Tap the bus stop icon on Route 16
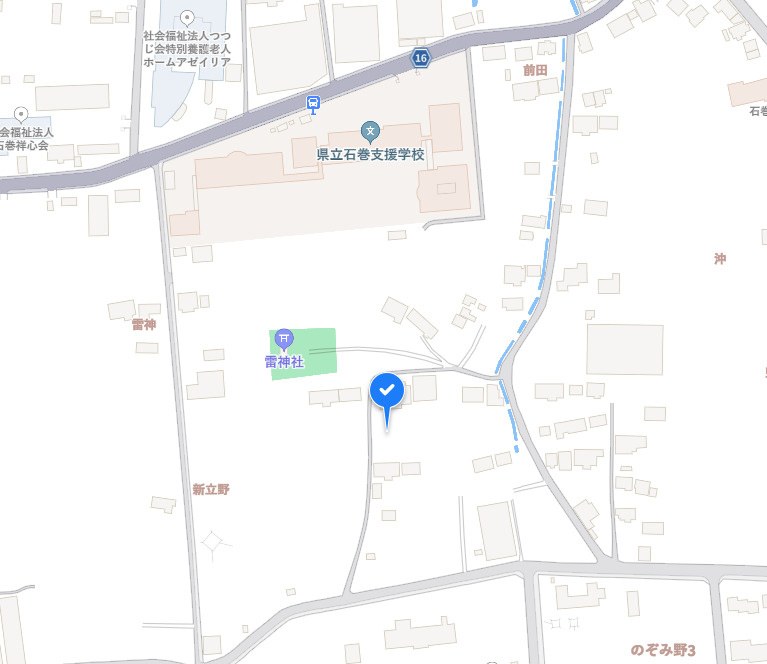This screenshot has width=767, height=664. click(x=314, y=103)
